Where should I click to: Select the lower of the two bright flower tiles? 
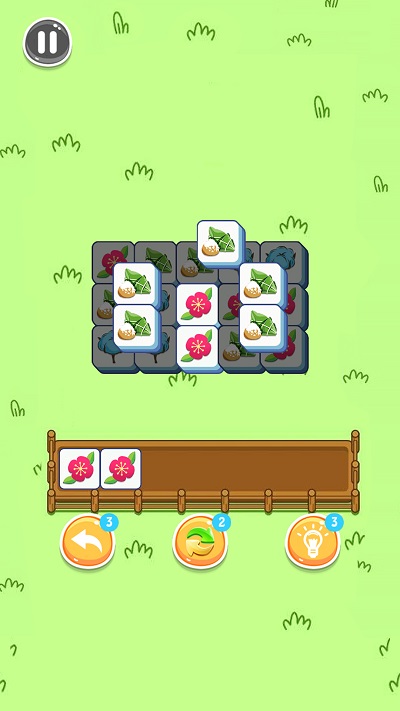click(197, 348)
